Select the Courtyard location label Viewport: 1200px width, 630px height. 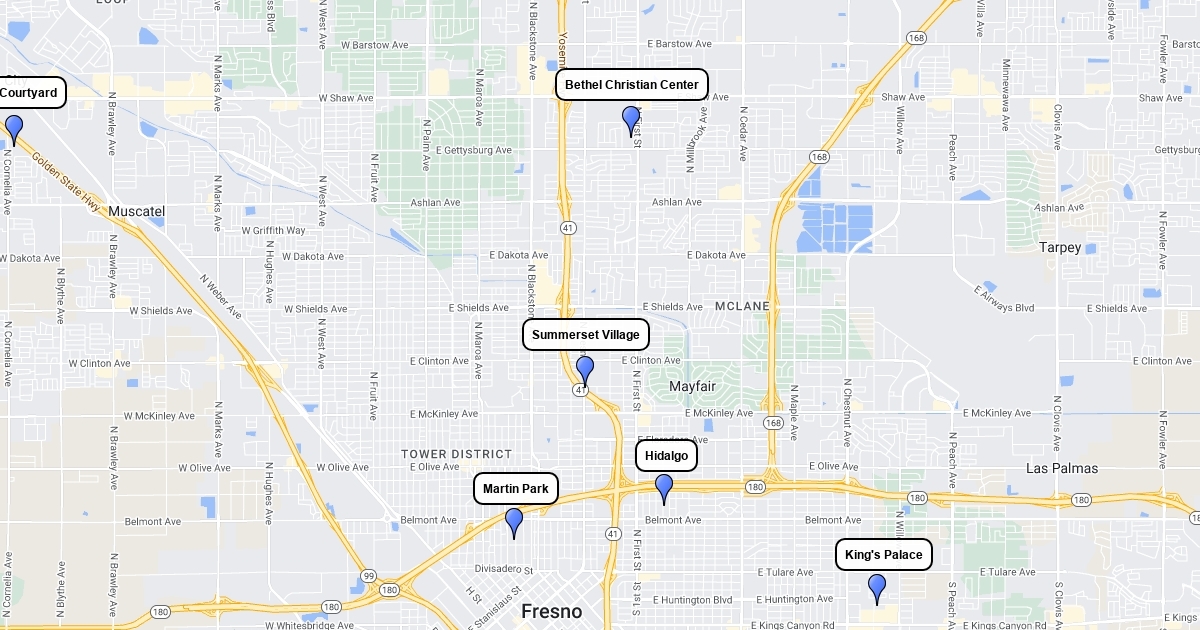pyautogui.click(x=30, y=92)
